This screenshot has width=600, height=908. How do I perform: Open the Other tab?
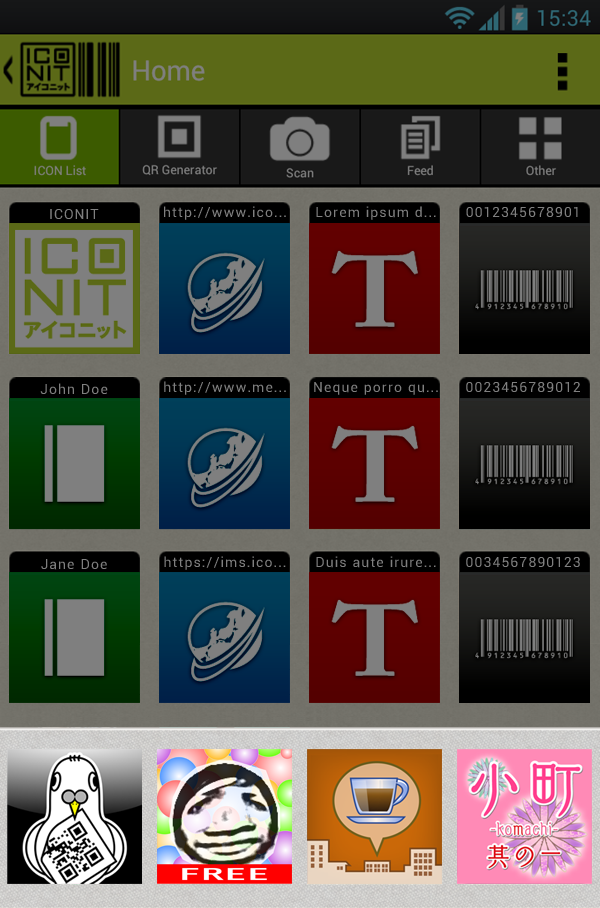pyautogui.click(x=540, y=146)
